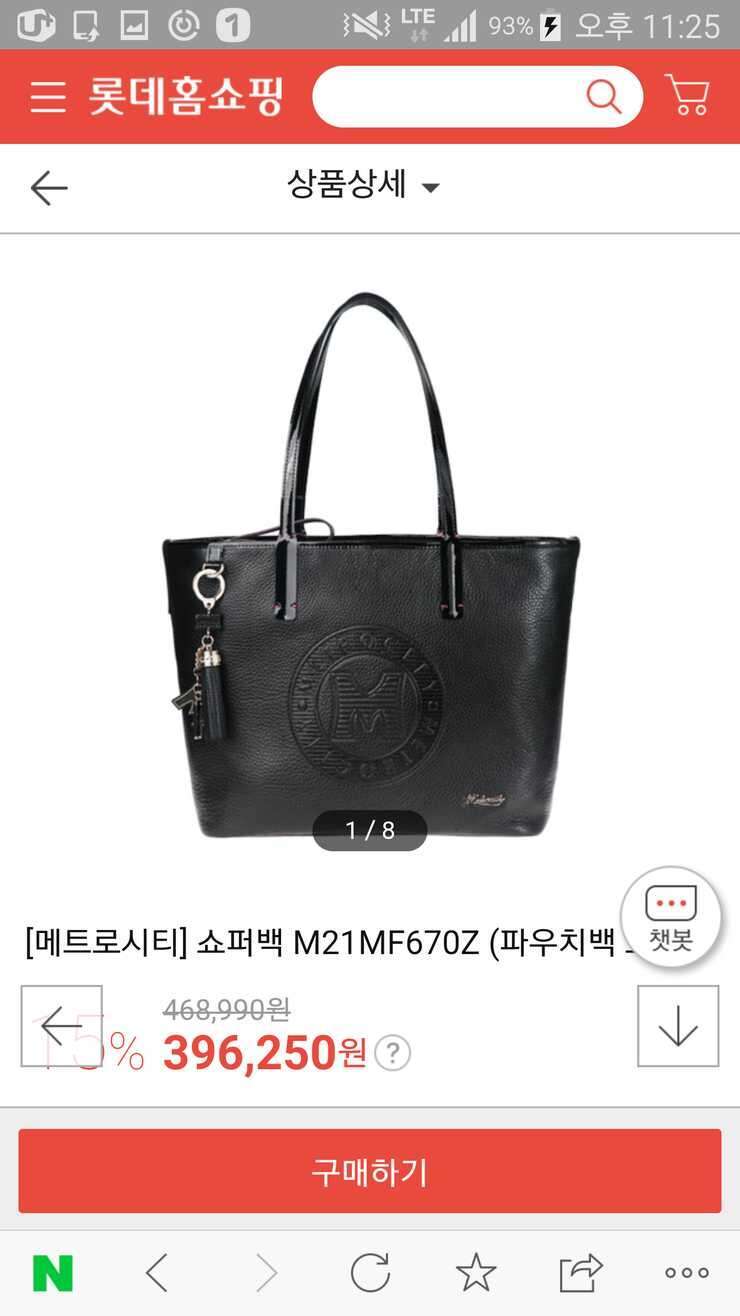
Task: Go to previous page in browser
Action: pos(157,1273)
